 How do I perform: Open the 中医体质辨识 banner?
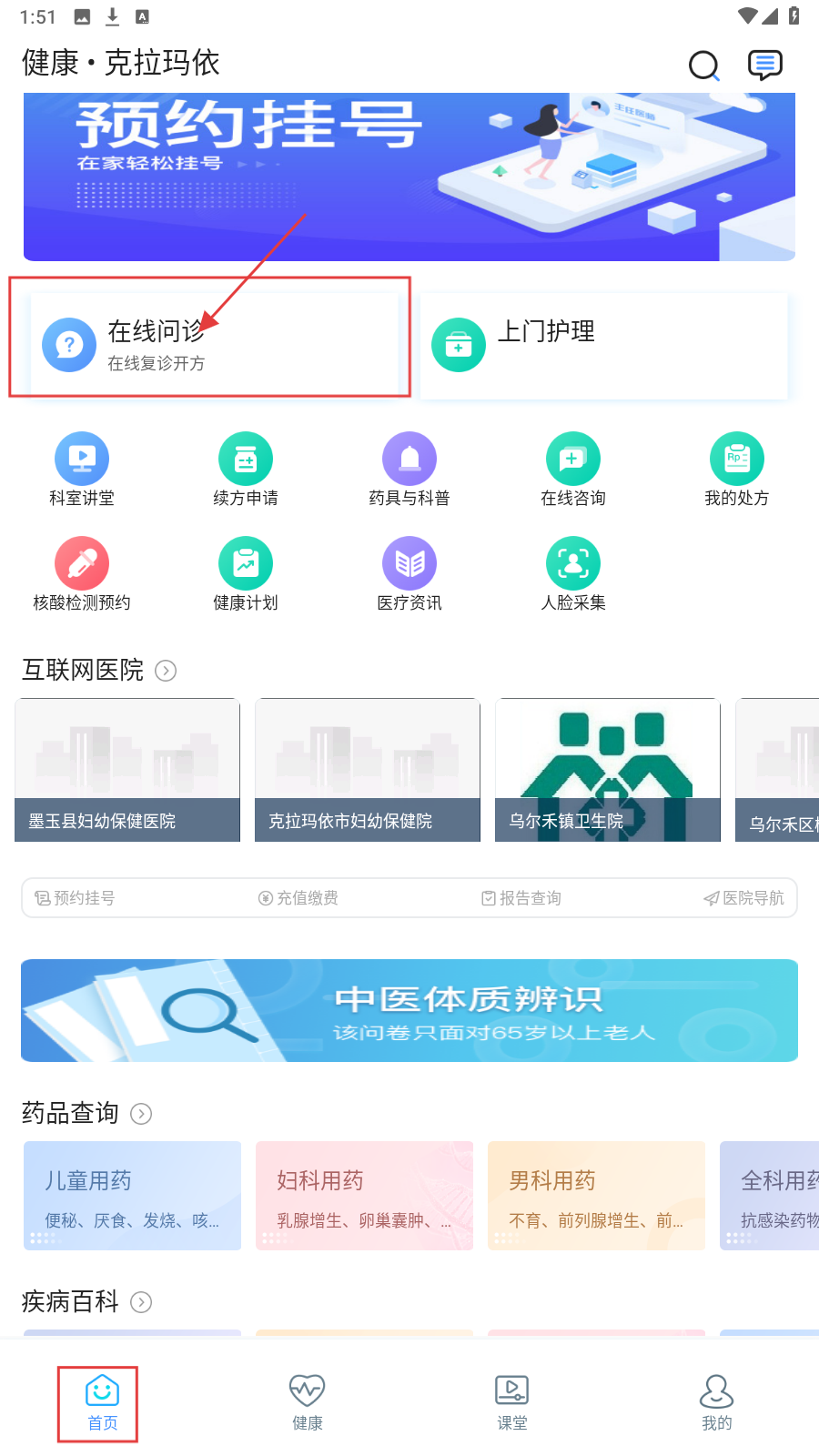(409, 1010)
